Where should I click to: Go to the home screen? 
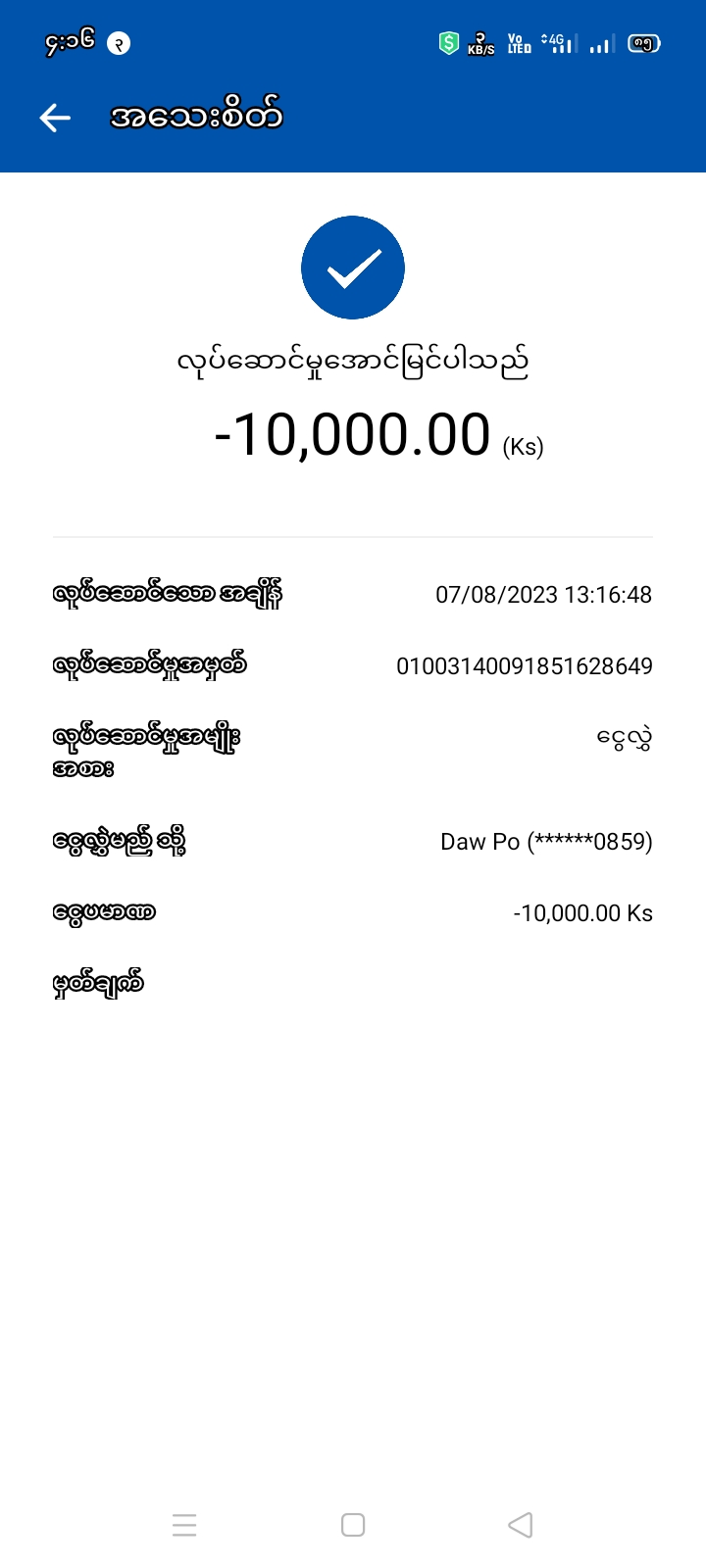click(x=353, y=1525)
